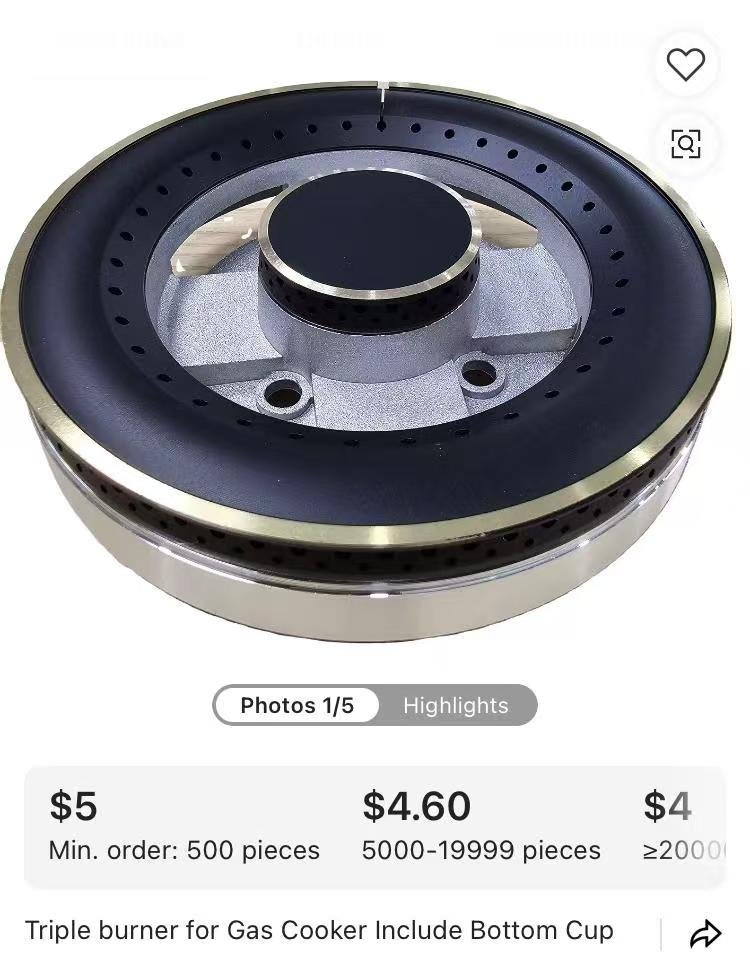Click the 'Min. order: 500 pieces' label

(x=183, y=851)
